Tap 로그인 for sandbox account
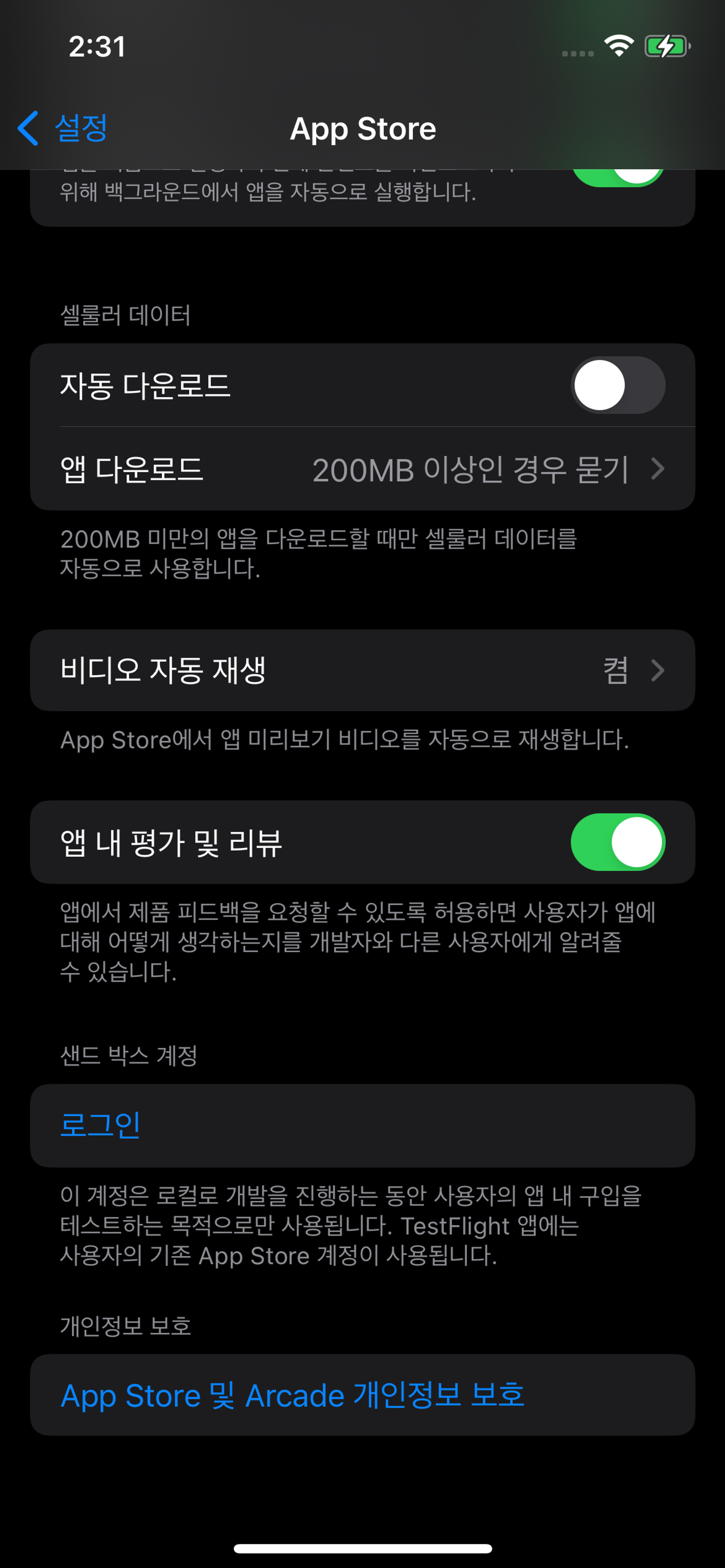This screenshot has width=725, height=1568. tap(100, 1125)
